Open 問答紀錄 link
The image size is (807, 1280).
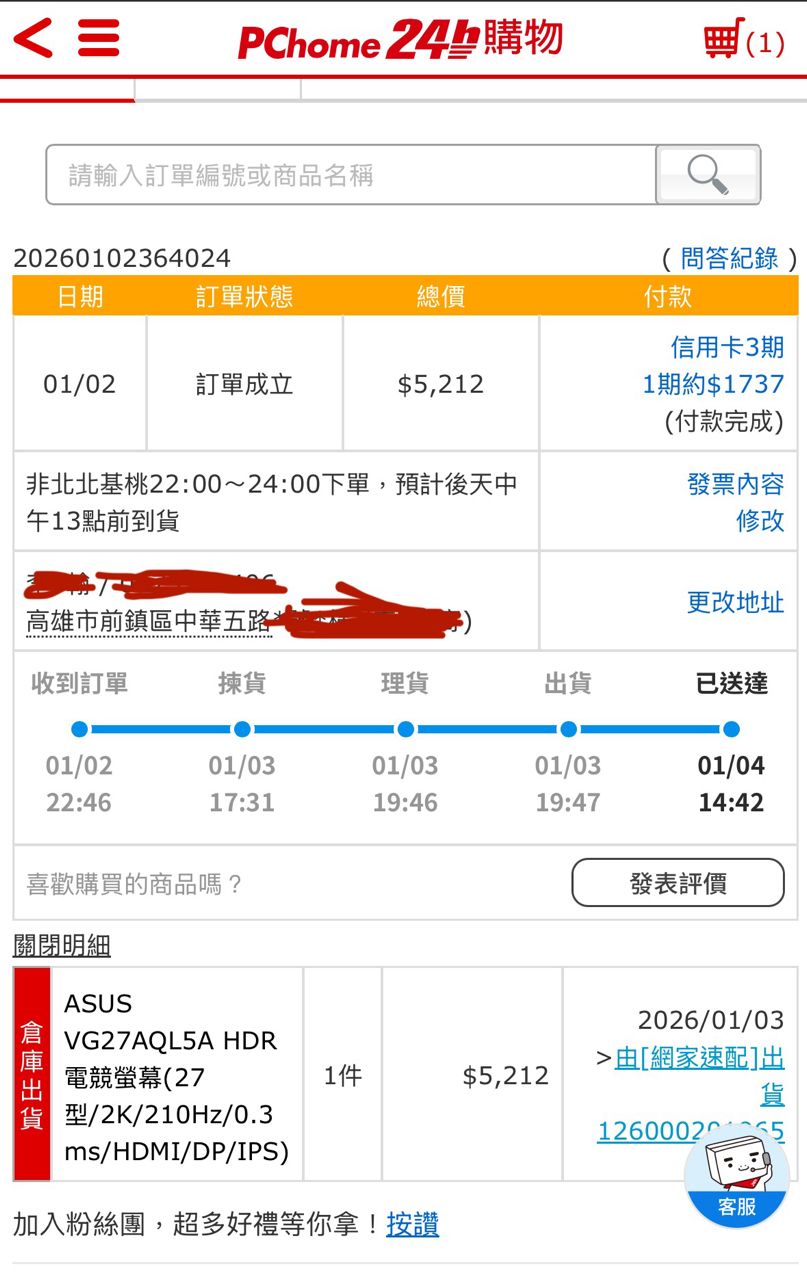(729, 258)
